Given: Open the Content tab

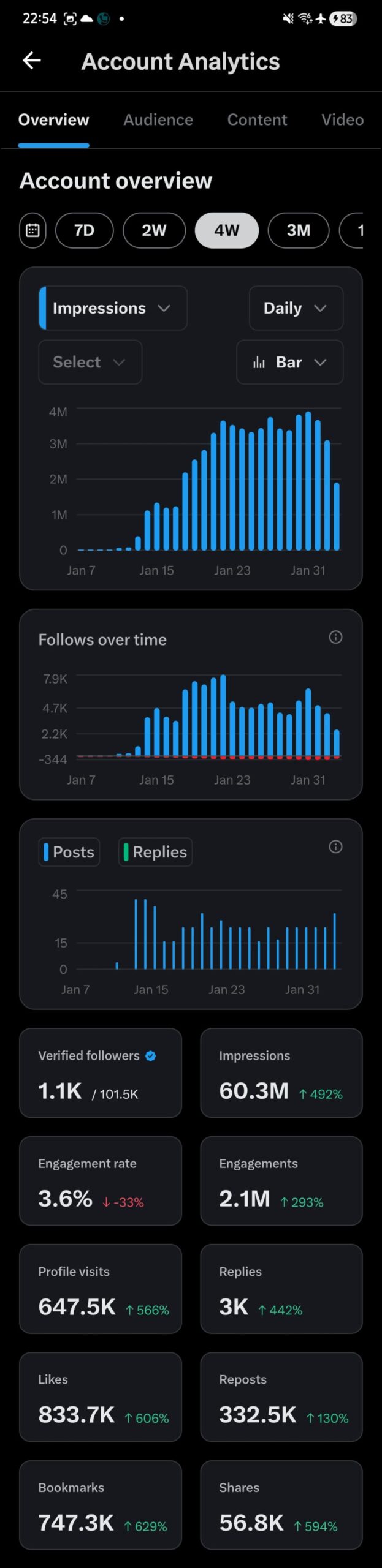Looking at the screenshot, I should (x=257, y=119).
